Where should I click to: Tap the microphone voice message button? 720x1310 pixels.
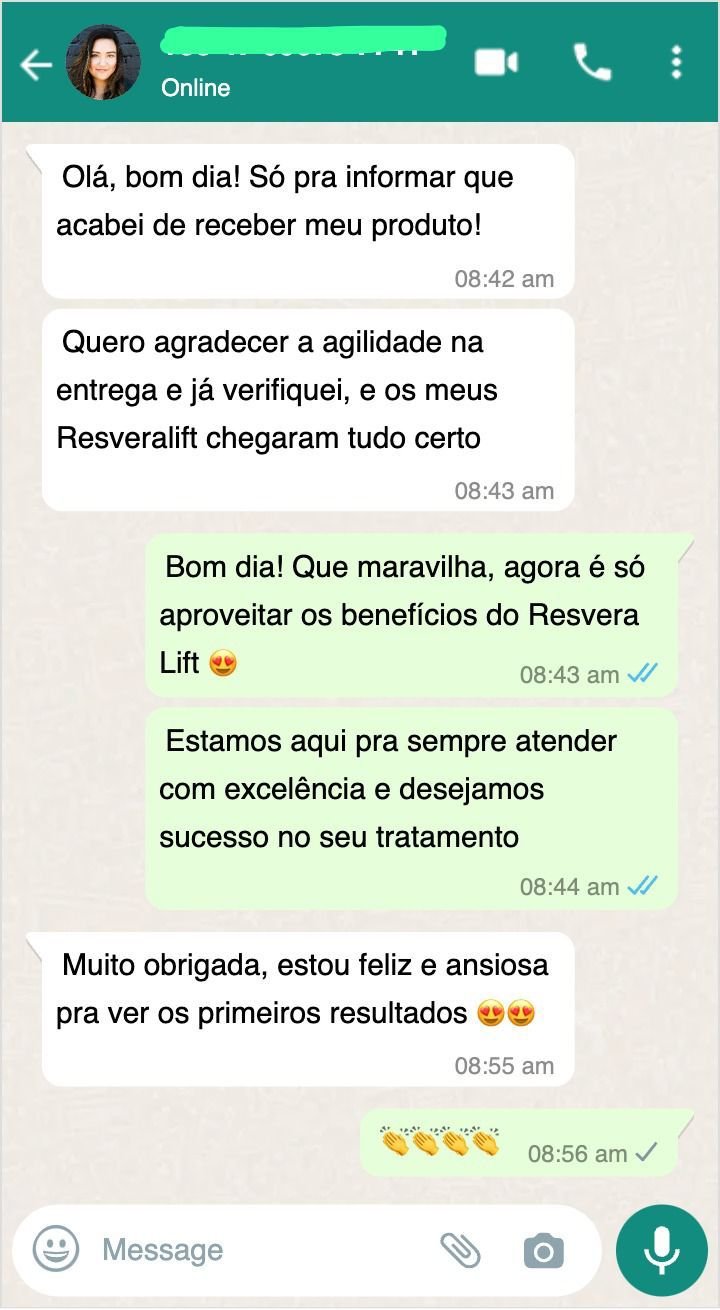661,1250
